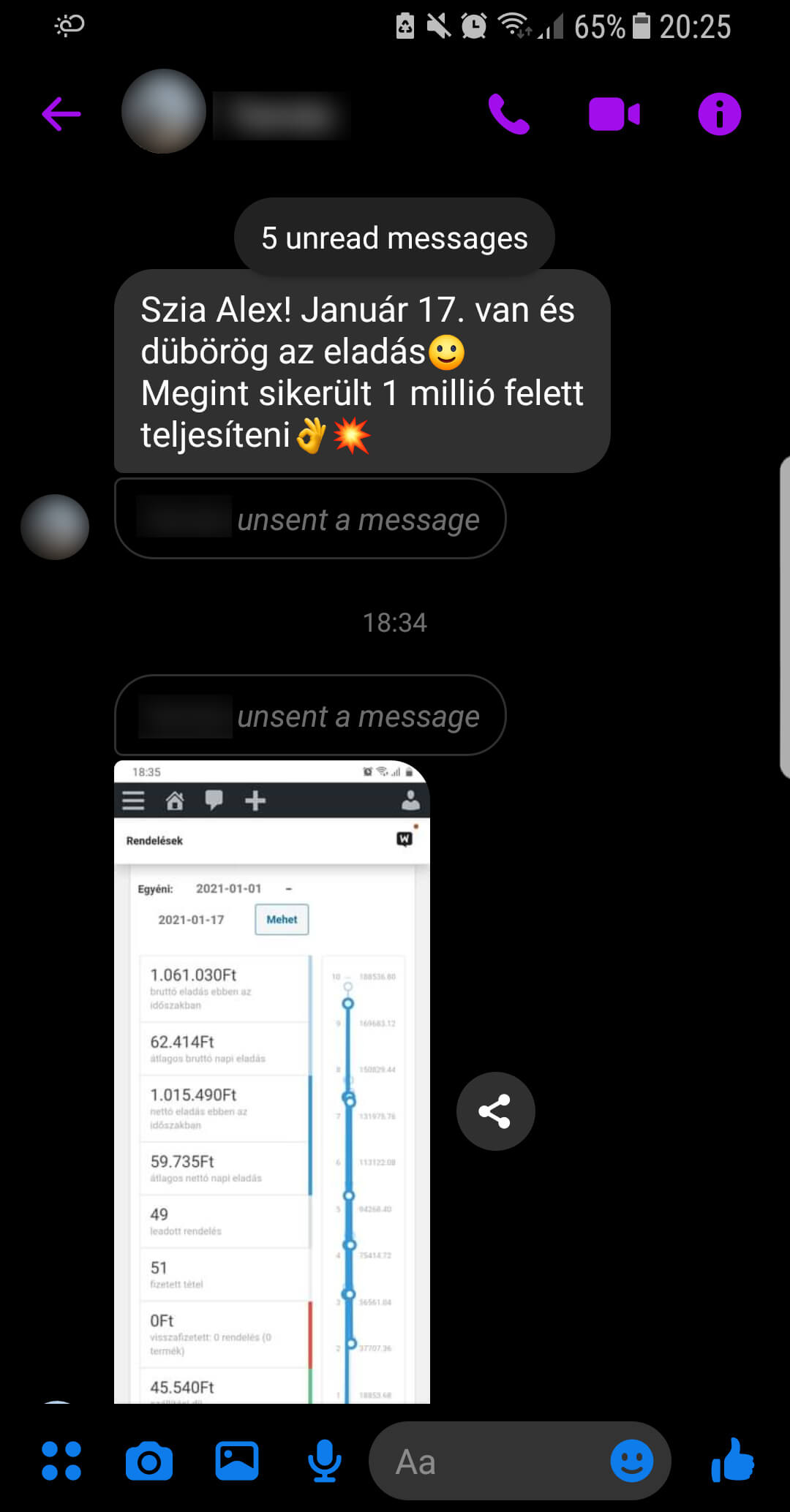Open the received sales screenshot image
The width and height of the screenshot is (790, 1512).
pyautogui.click(x=272, y=1082)
